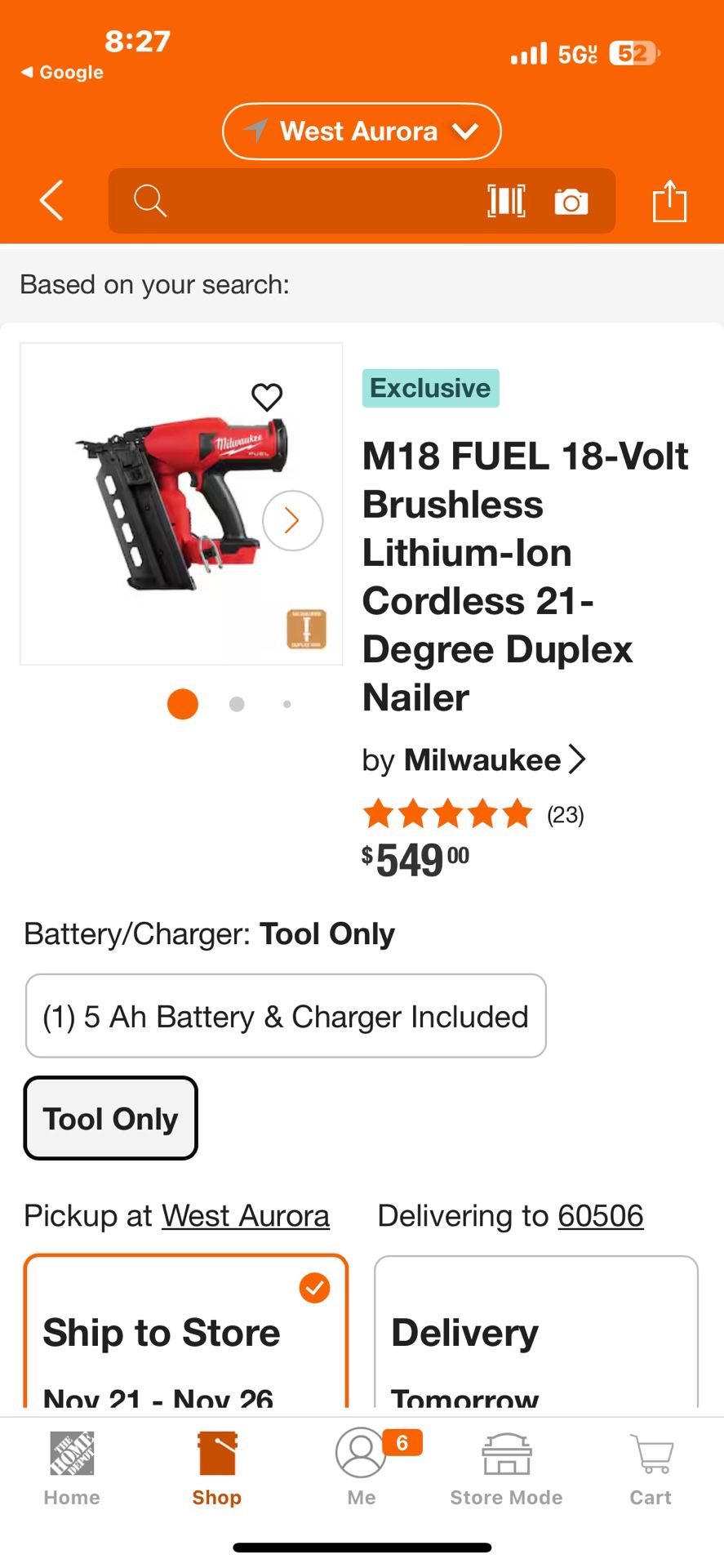The width and height of the screenshot is (724, 1568).
Task: Open the West Aurora store selector
Action: (361, 131)
